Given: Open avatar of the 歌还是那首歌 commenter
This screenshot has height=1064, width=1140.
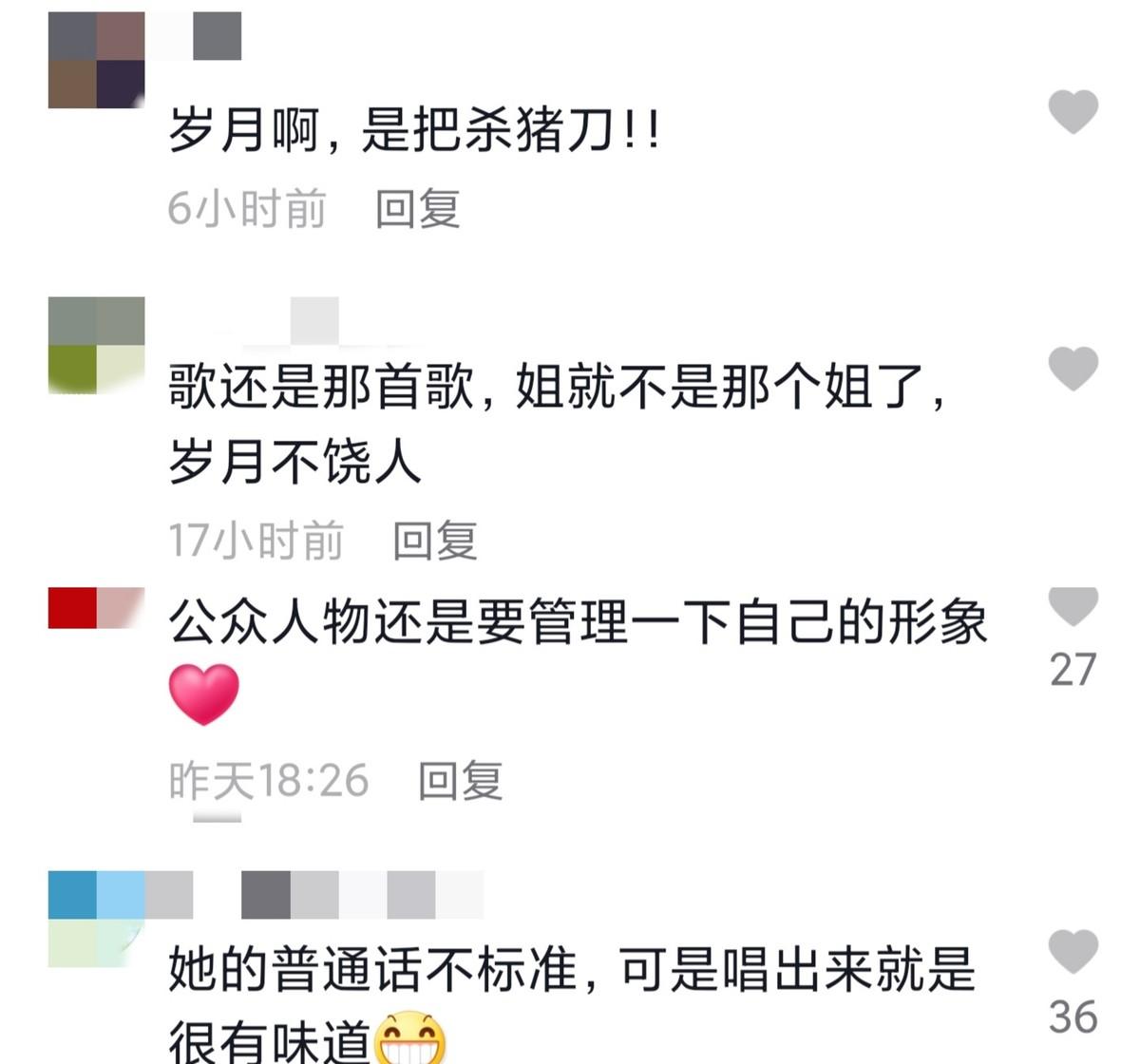Looking at the screenshot, I should pos(96,345).
